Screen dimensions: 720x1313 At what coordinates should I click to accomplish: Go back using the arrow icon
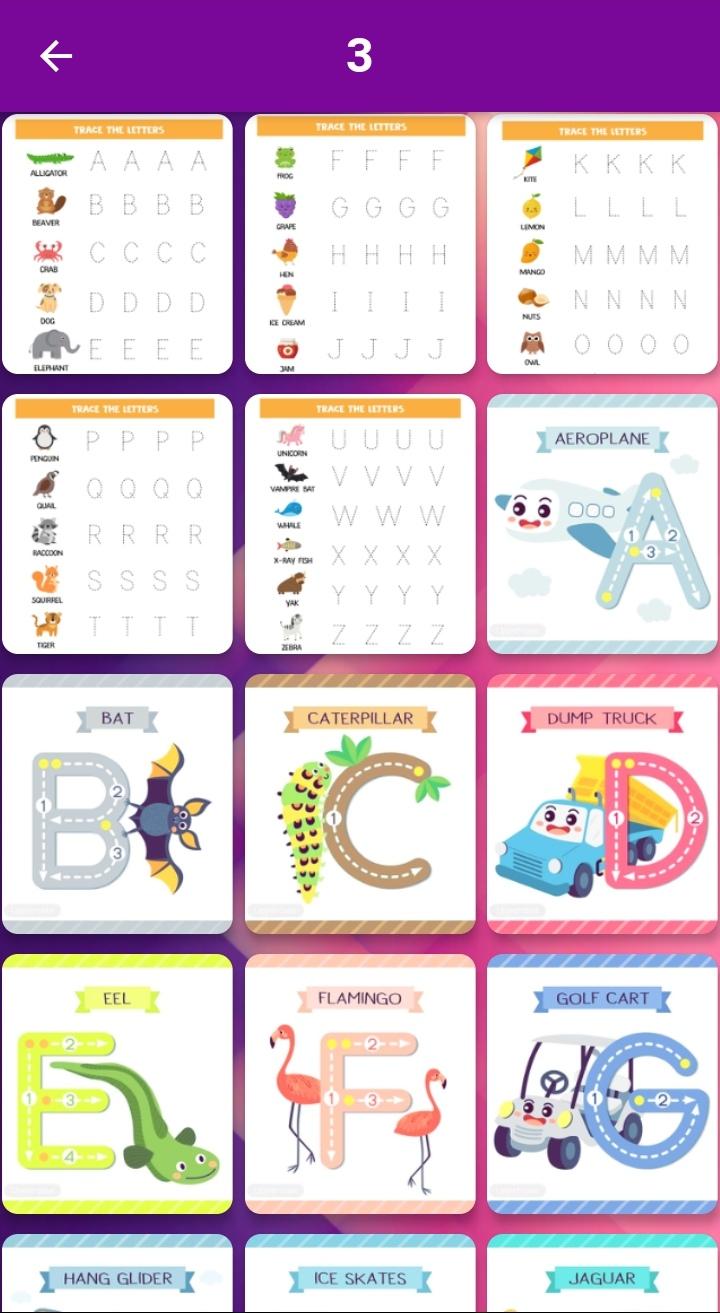pos(56,56)
